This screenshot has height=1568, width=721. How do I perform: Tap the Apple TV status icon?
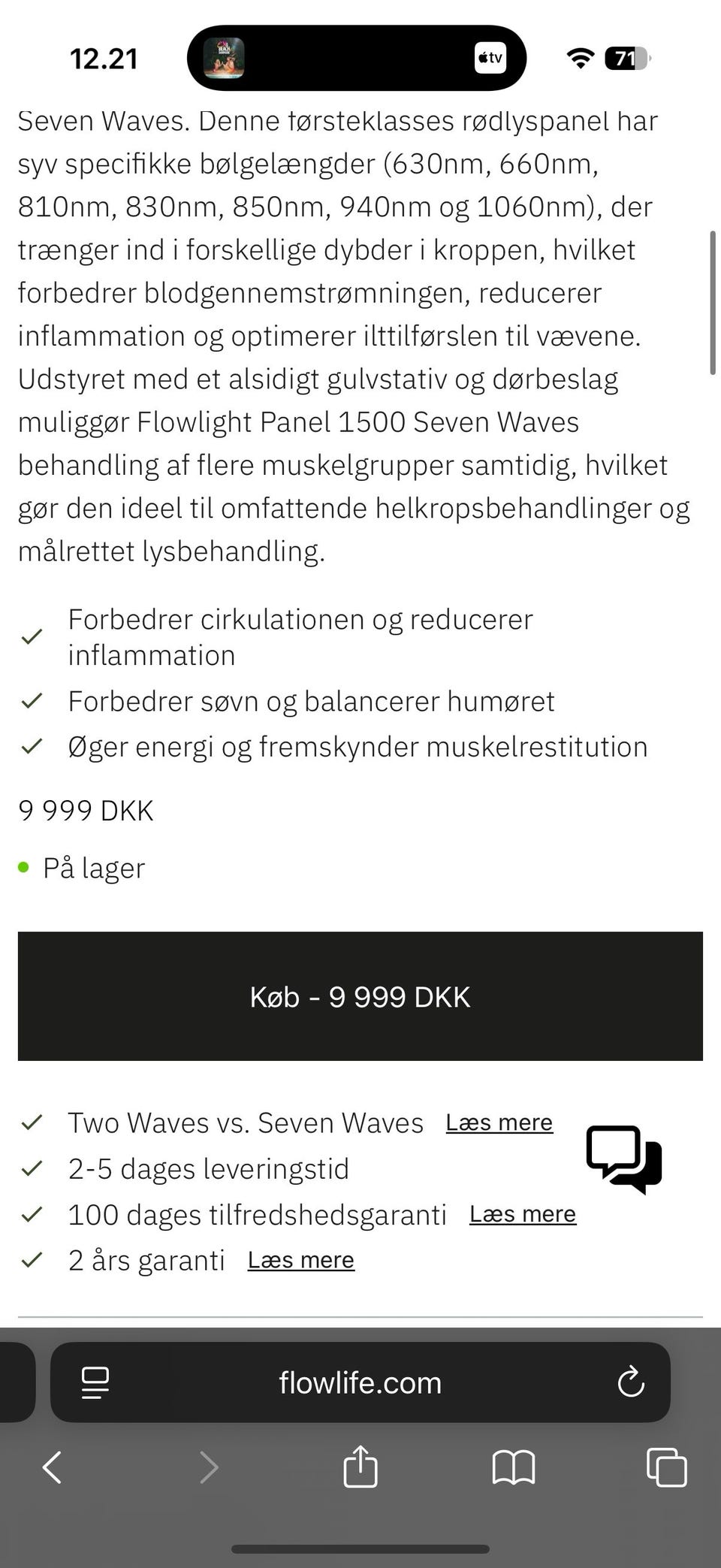click(490, 58)
